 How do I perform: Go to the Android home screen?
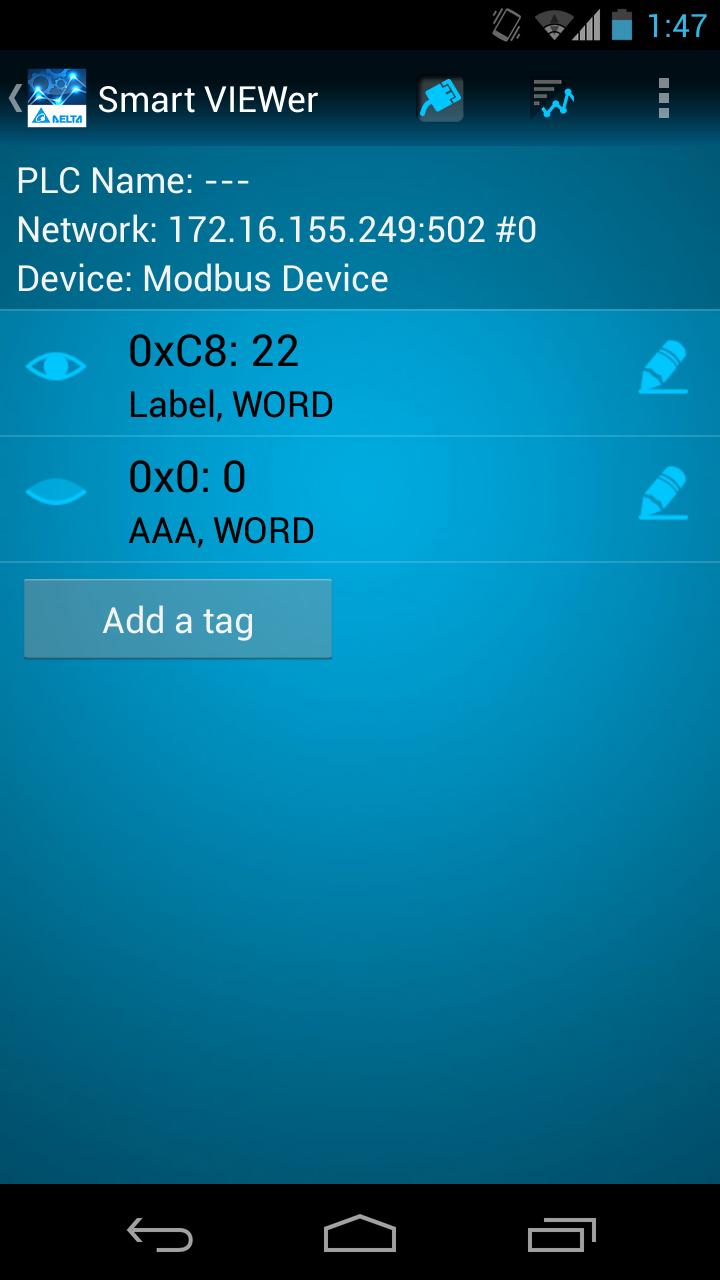pos(360,1234)
